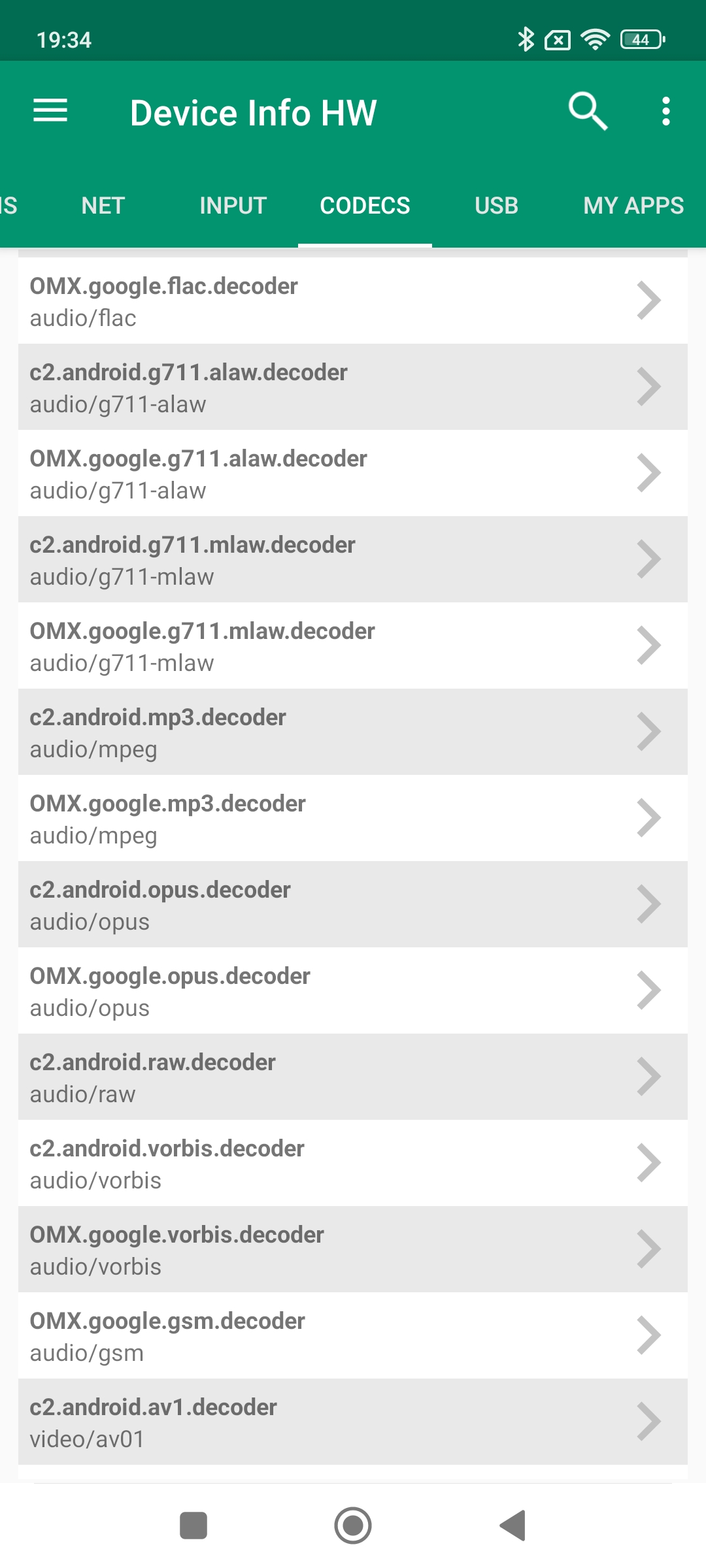
Task: Show c2.android.g711.mlaw.decoder details
Action: coord(353,560)
